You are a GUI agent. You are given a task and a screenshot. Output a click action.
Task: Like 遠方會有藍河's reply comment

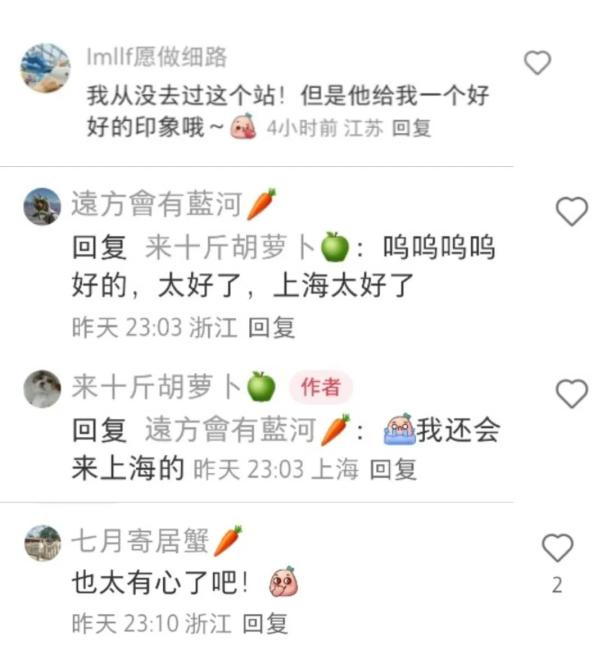pyautogui.click(x=571, y=211)
